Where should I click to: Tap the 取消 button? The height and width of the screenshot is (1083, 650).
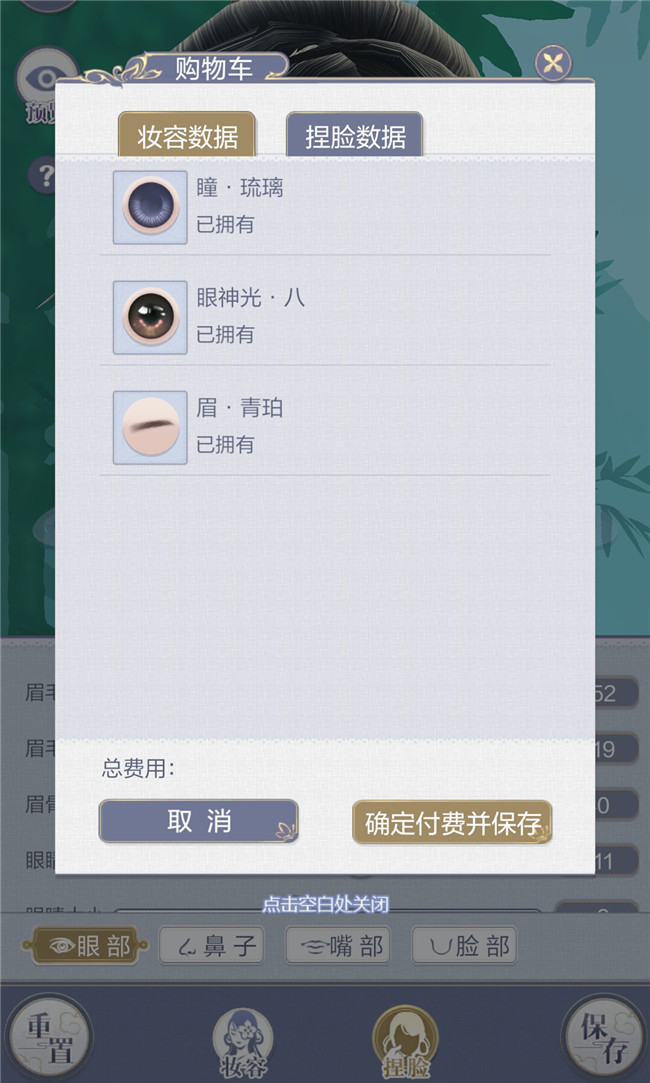198,821
